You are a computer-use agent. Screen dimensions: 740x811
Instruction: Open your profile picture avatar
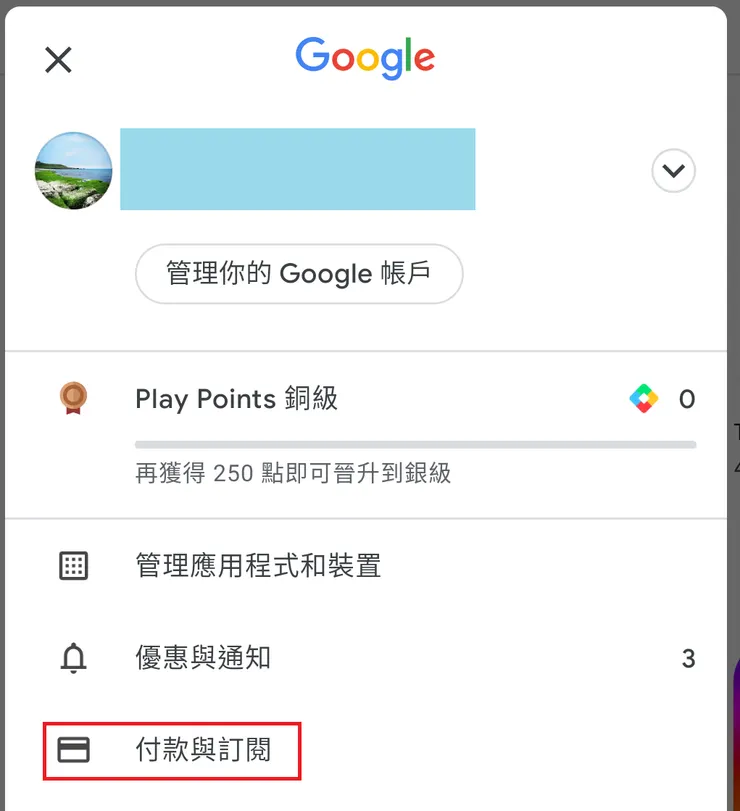coord(73,170)
